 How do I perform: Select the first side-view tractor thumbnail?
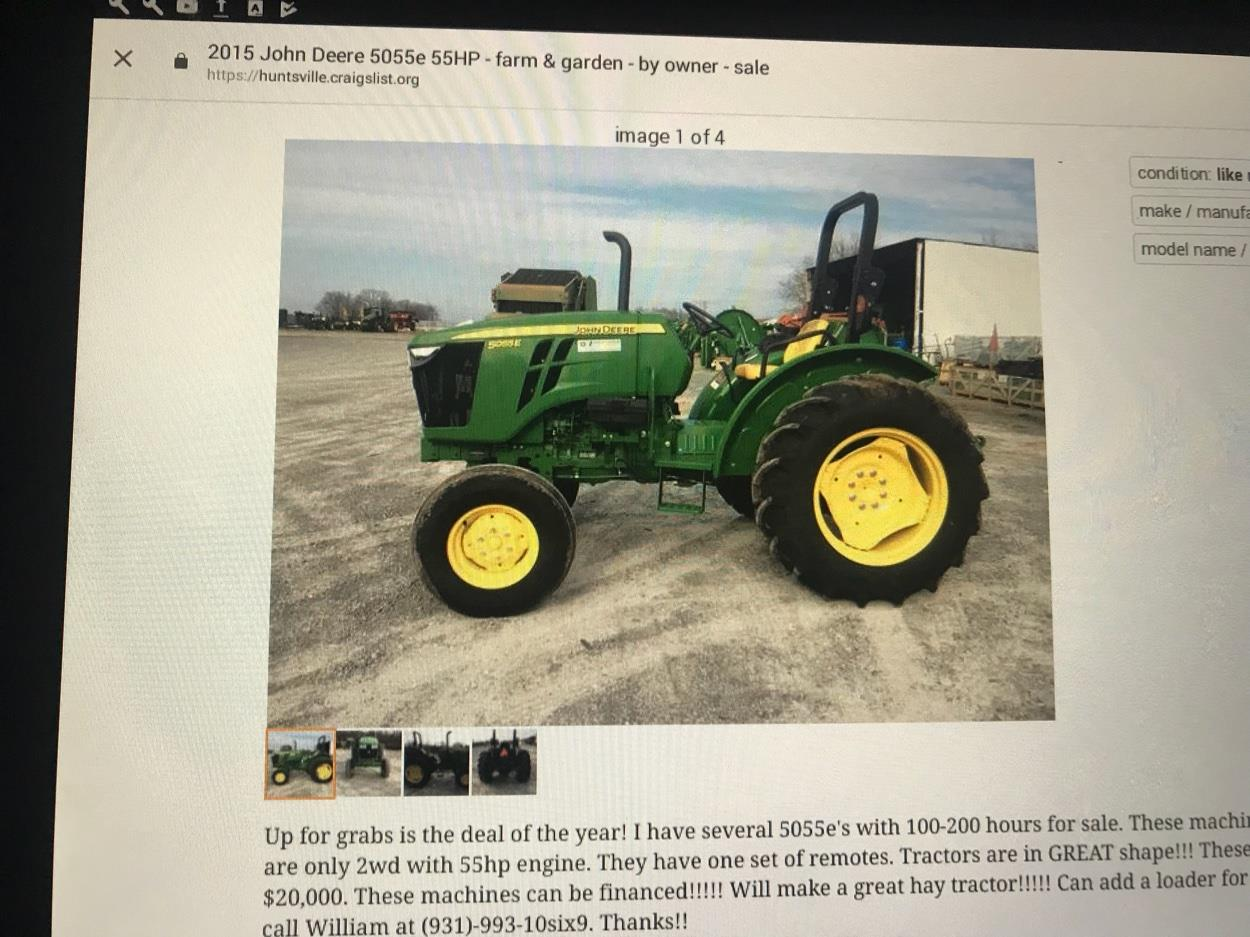pos(300,763)
